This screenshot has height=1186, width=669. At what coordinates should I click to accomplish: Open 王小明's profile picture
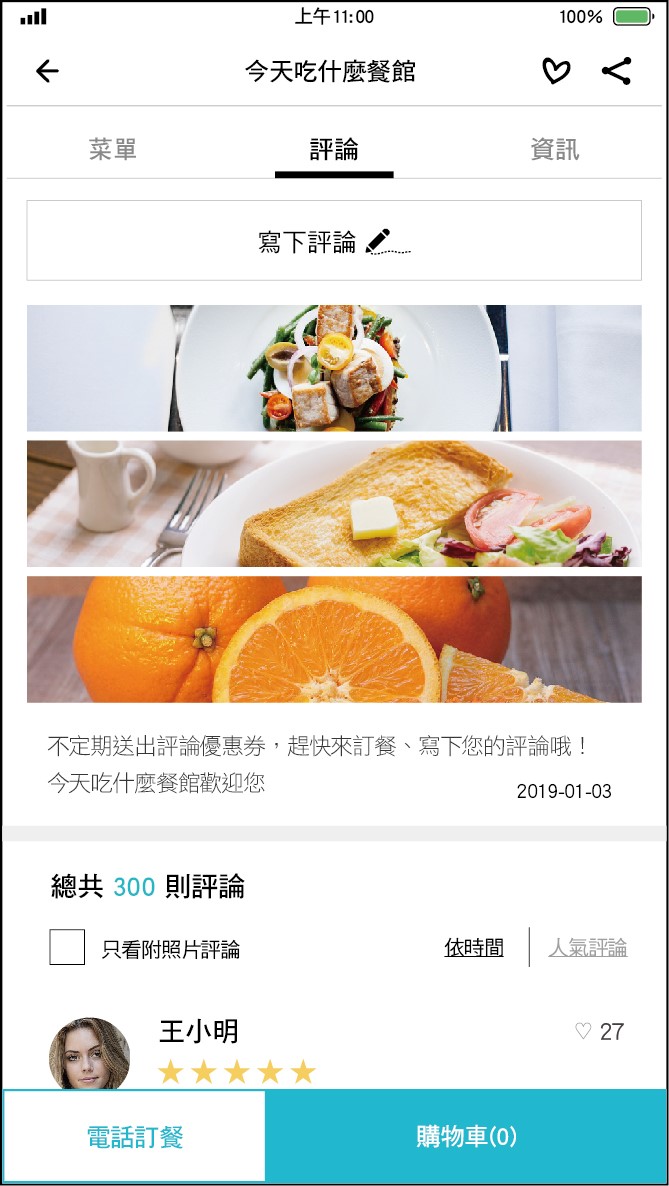89,1054
